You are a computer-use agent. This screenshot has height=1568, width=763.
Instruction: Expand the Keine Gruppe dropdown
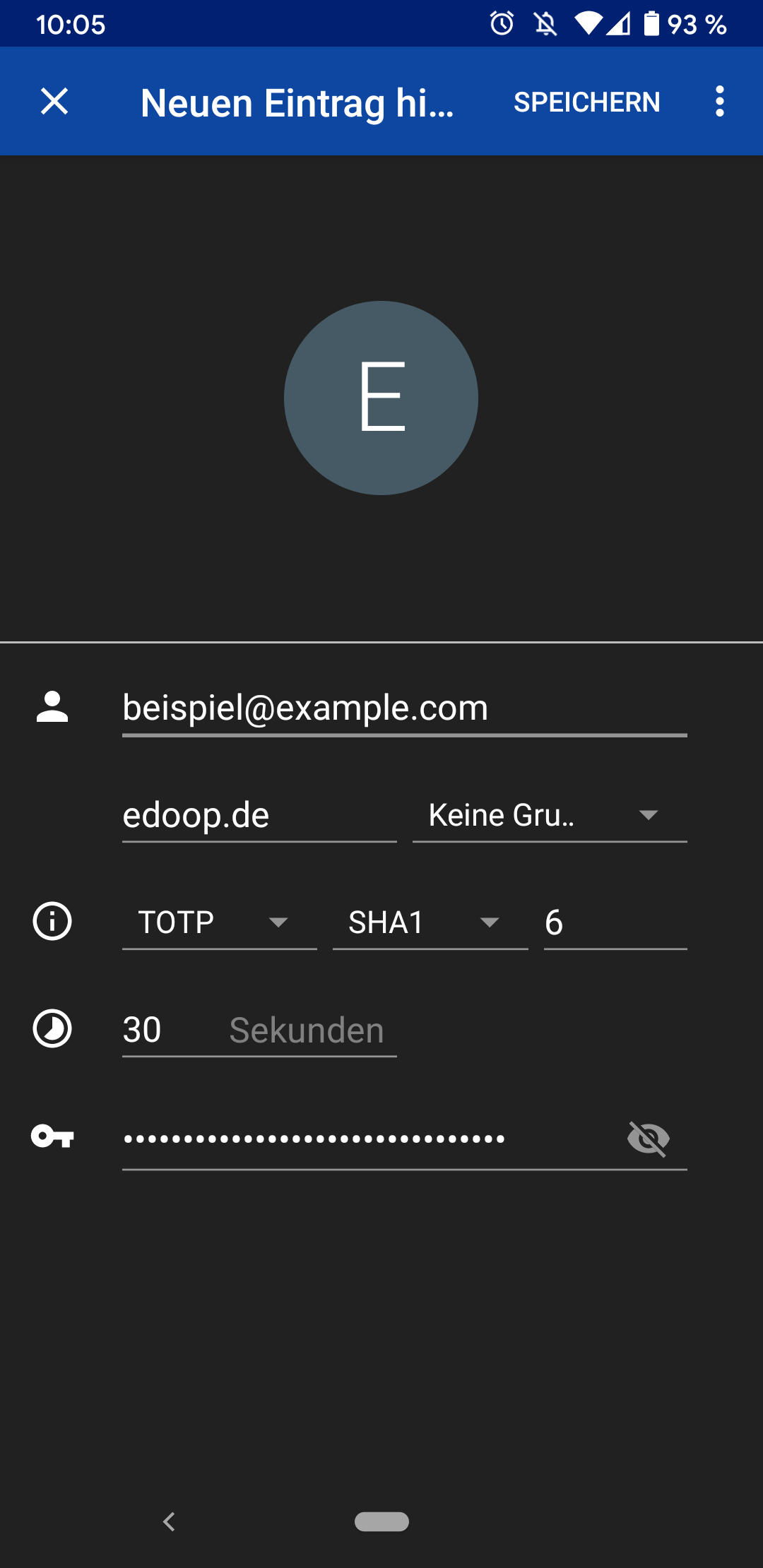(x=548, y=816)
